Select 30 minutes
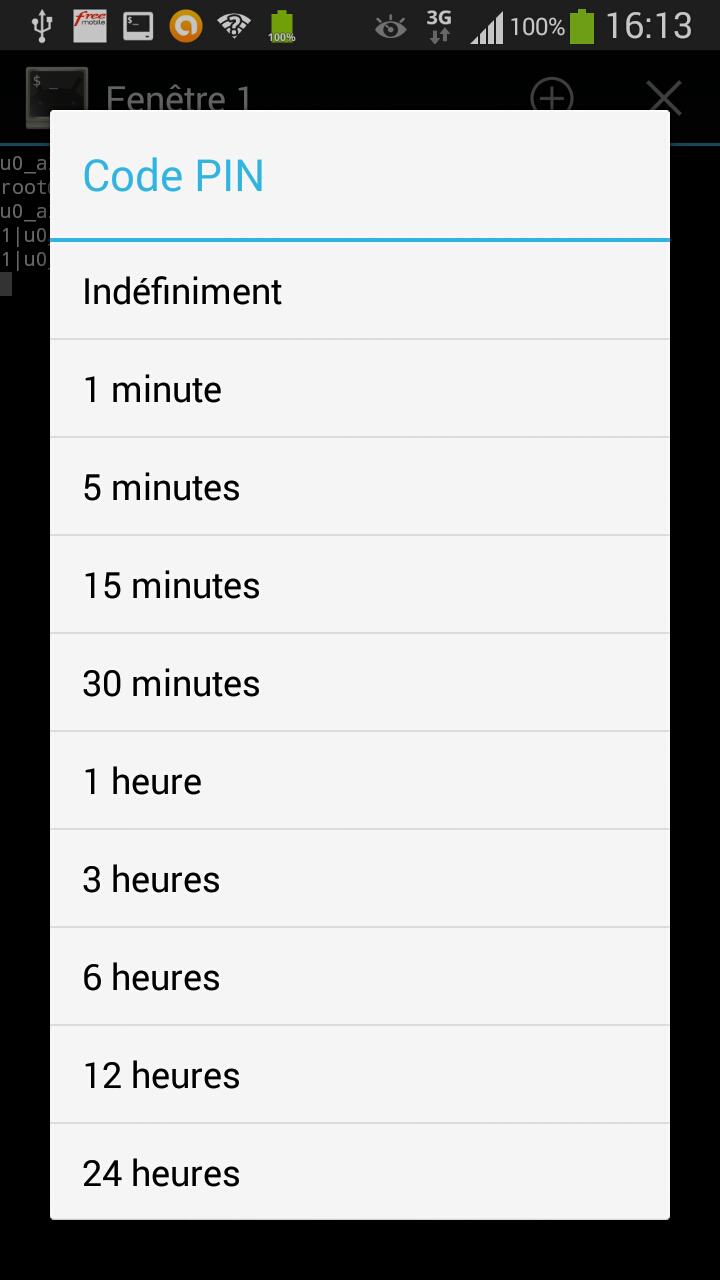Screen dimensions: 720x1280 pyautogui.click(x=360, y=683)
